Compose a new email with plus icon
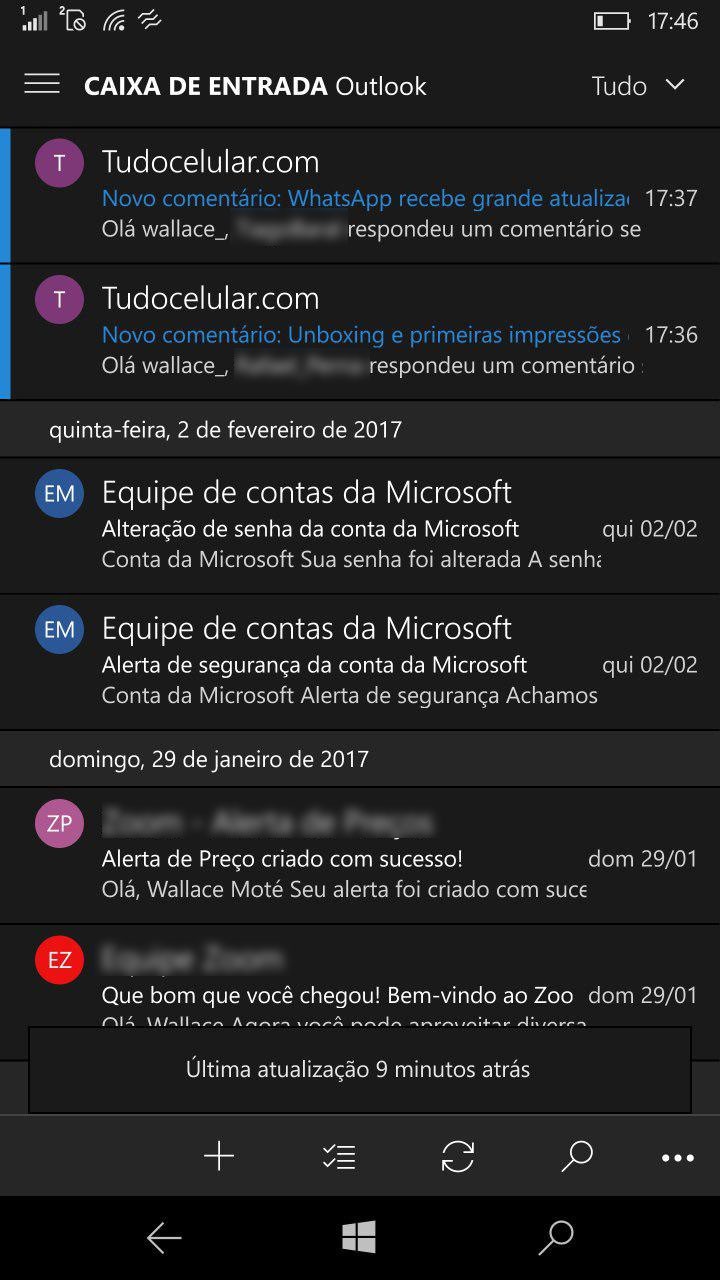This screenshot has width=720, height=1280. click(218, 1157)
